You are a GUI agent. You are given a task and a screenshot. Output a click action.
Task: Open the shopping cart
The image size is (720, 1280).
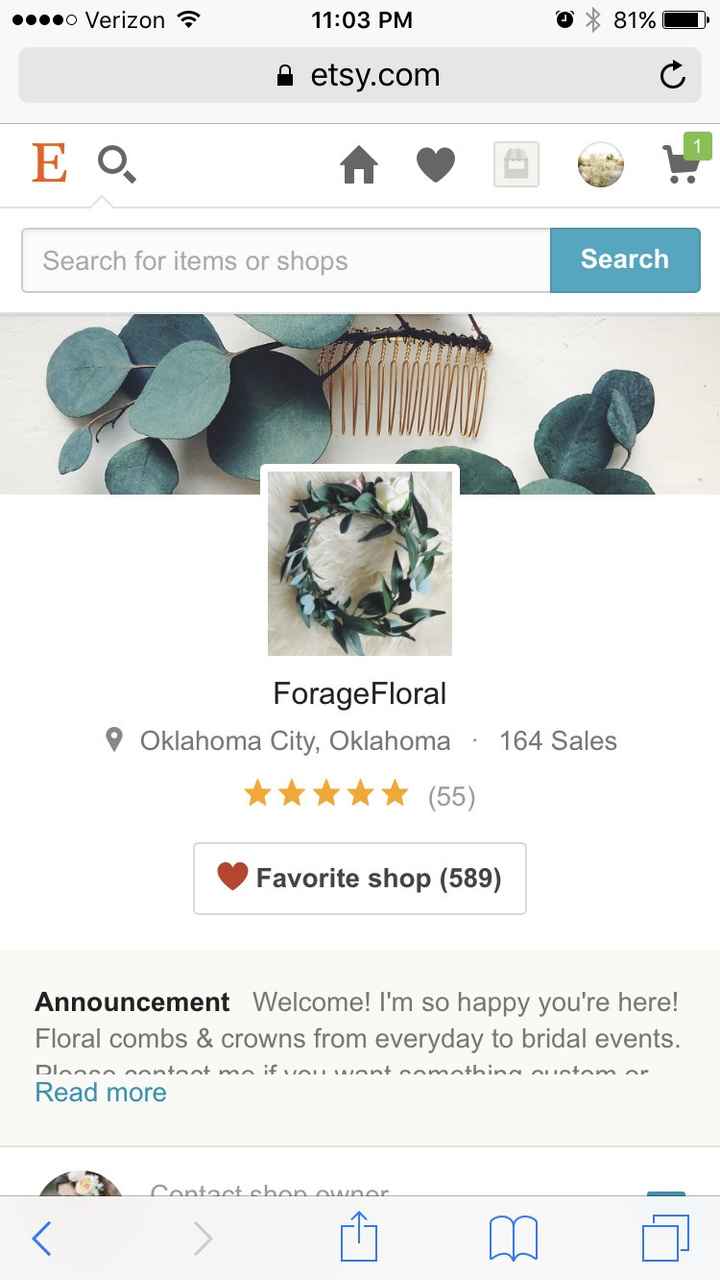[x=683, y=163]
